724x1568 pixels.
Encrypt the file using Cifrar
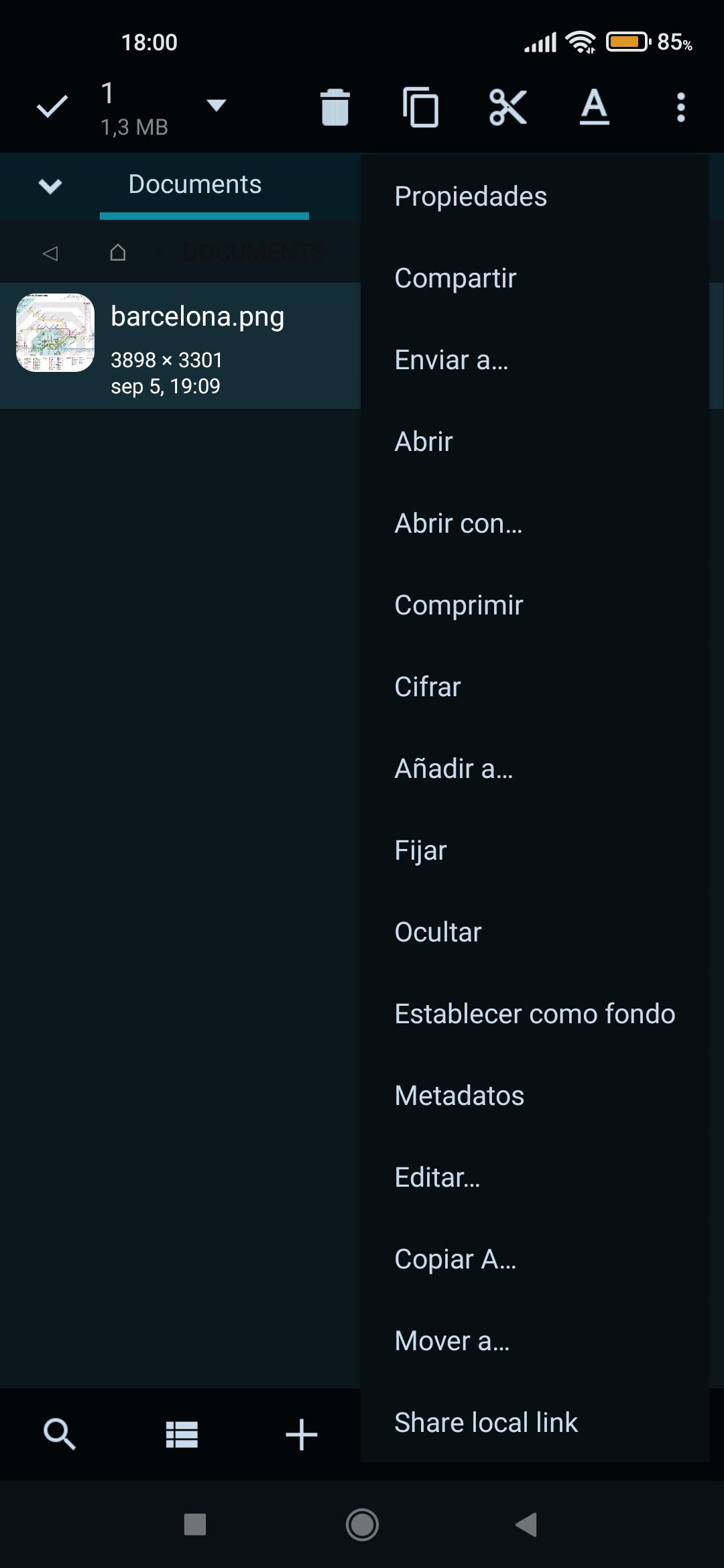(428, 687)
